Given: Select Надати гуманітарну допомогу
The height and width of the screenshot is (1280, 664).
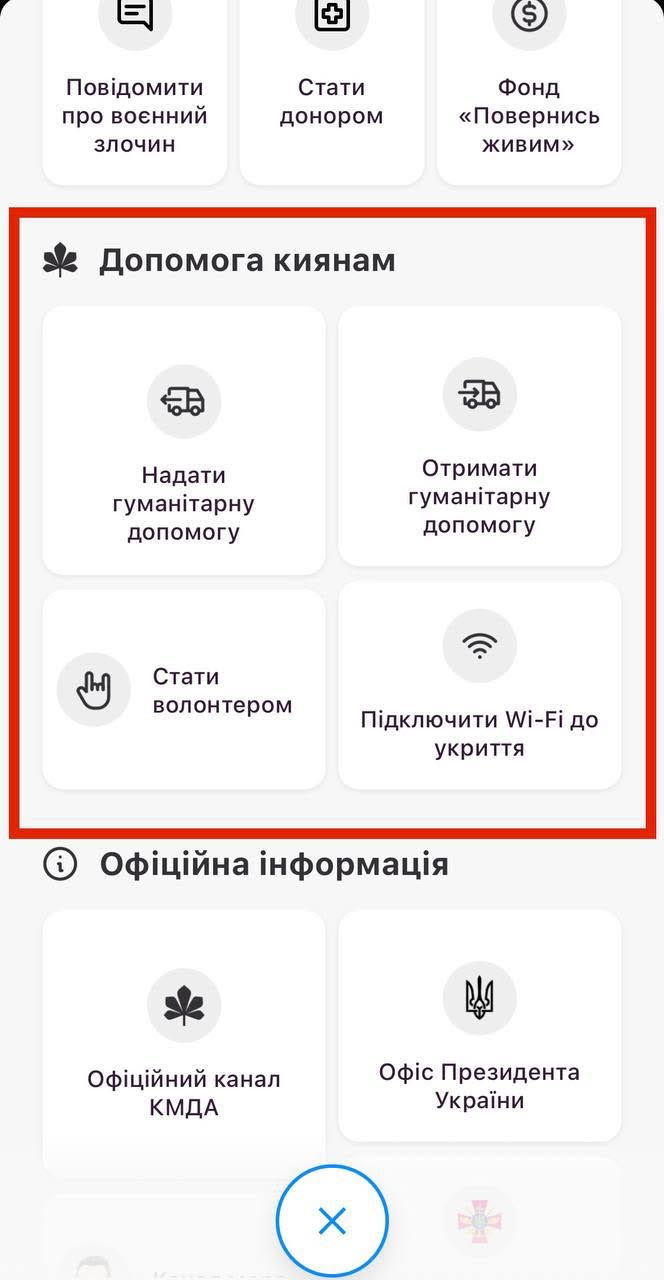Looking at the screenshot, I should pyautogui.click(x=184, y=441).
